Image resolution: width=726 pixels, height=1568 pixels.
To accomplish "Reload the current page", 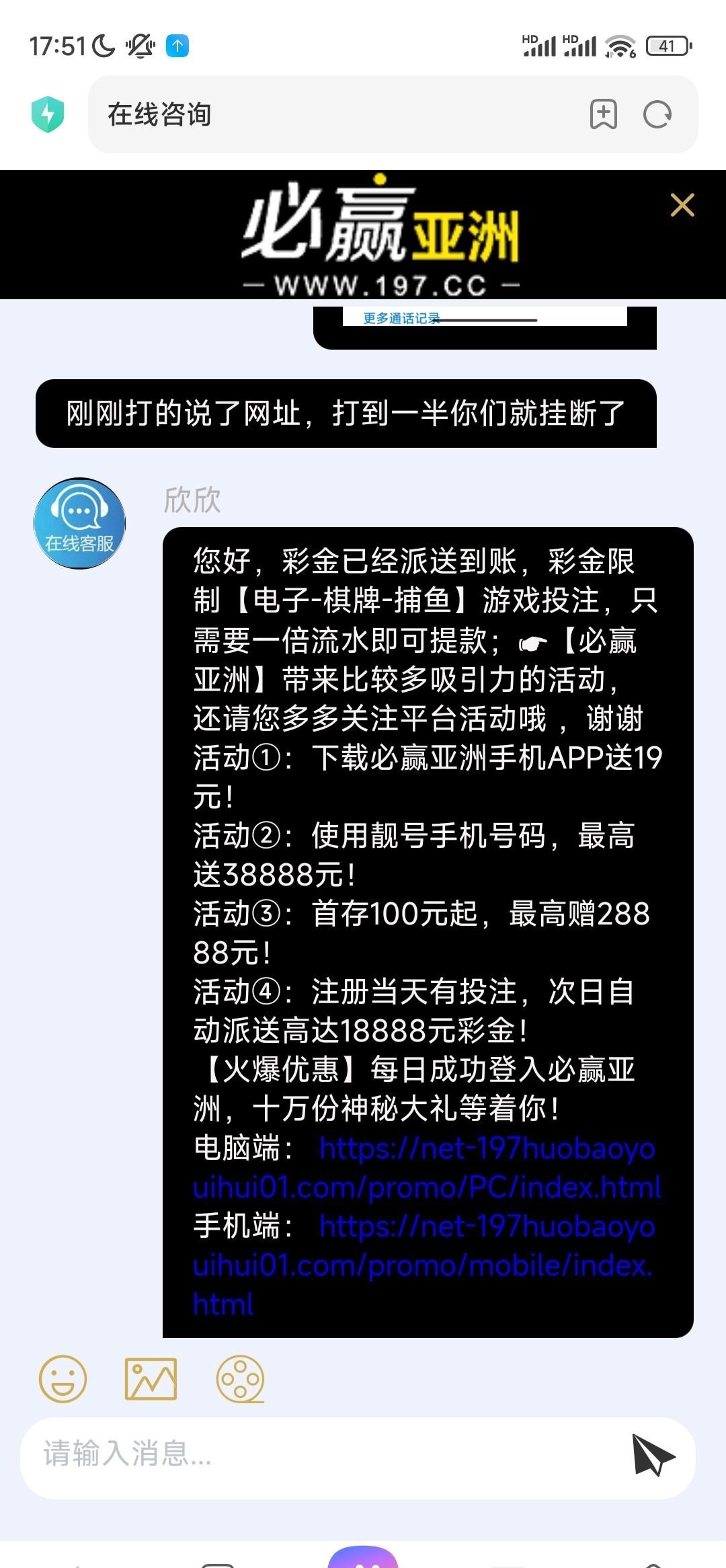I will [x=657, y=114].
